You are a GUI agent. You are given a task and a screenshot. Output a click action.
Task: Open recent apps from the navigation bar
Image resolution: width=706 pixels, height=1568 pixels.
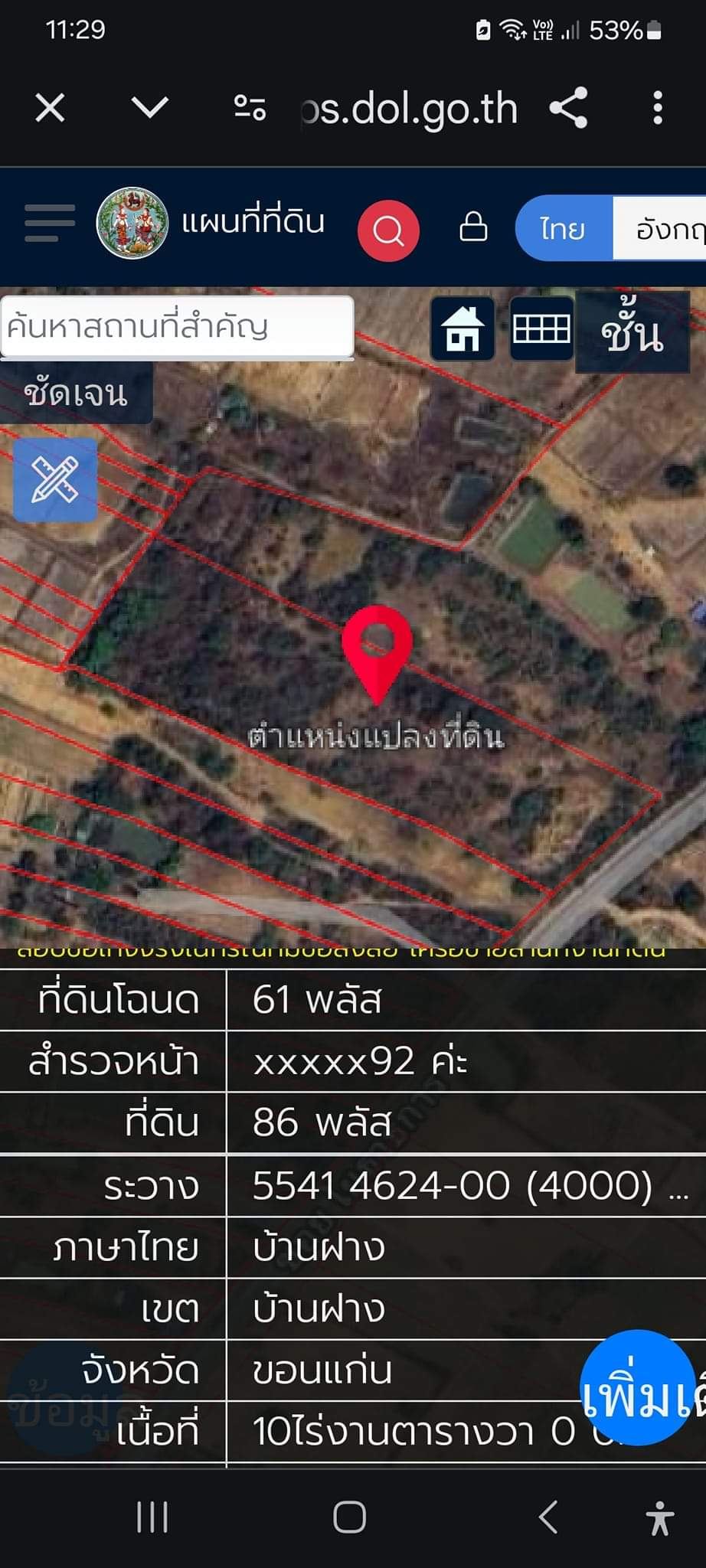[x=152, y=1517]
